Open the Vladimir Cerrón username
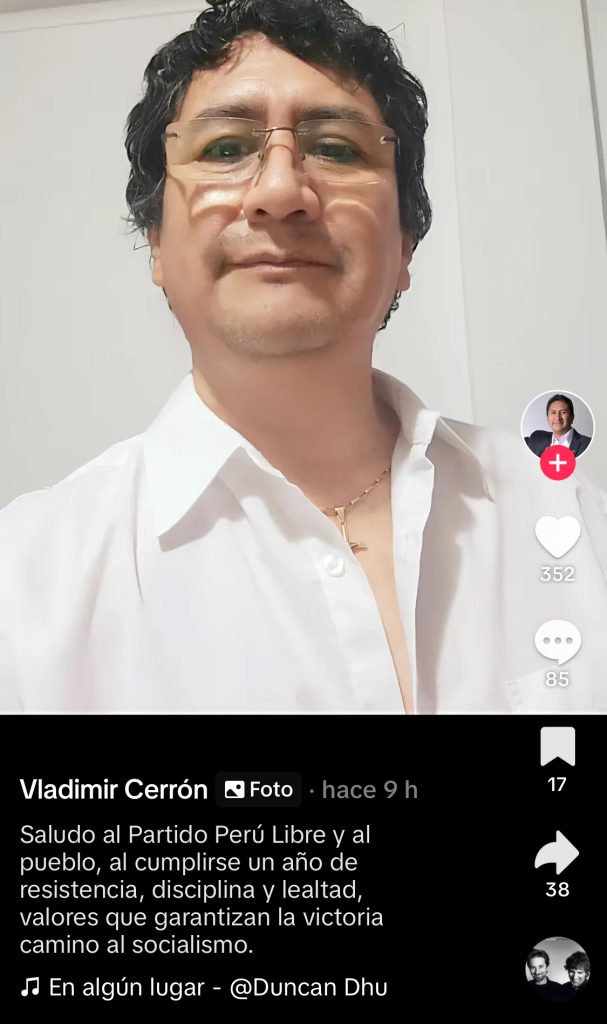The width and height of the screenshot is (607, 1024). [113, 789]
